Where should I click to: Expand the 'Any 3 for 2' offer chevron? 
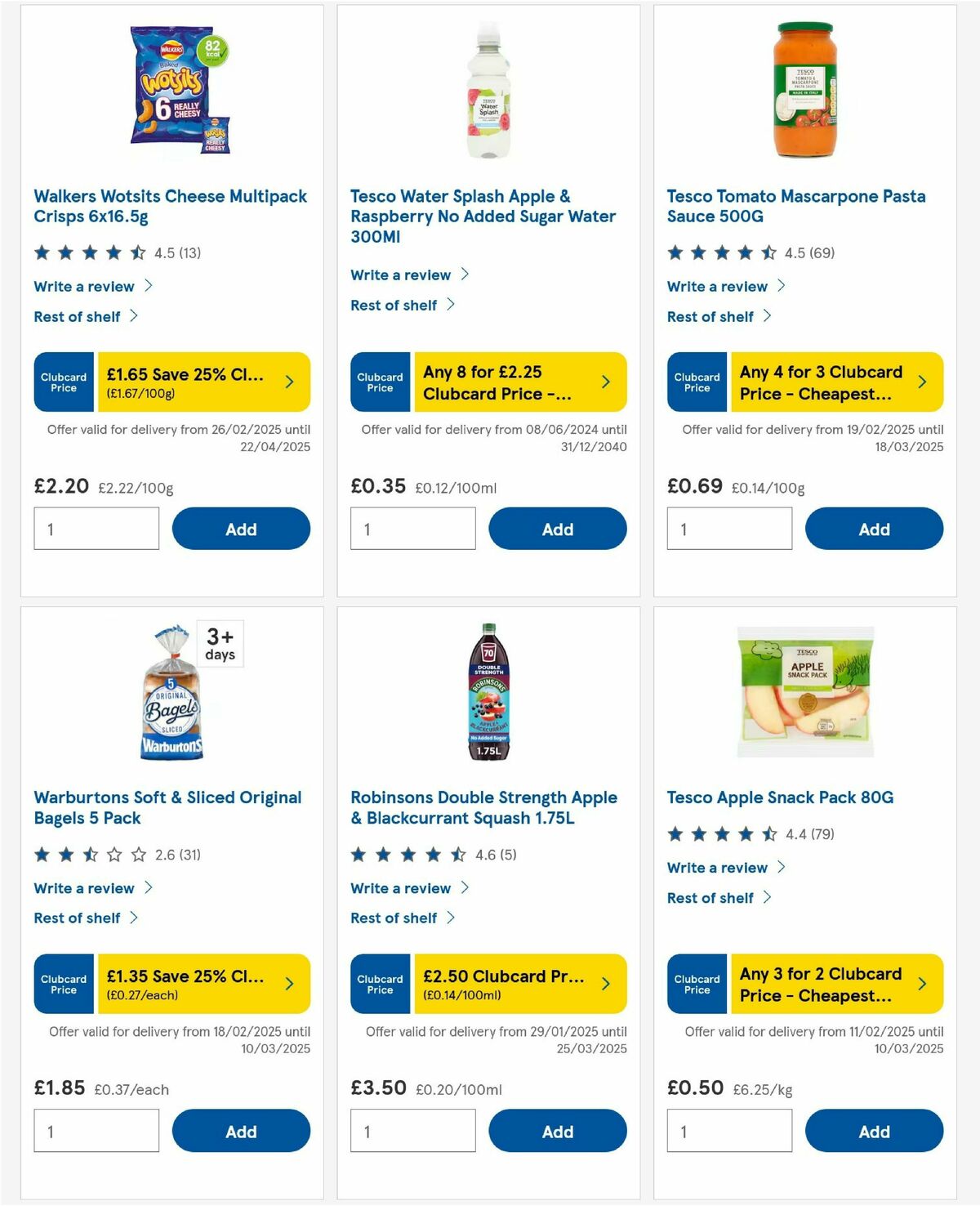922,984
